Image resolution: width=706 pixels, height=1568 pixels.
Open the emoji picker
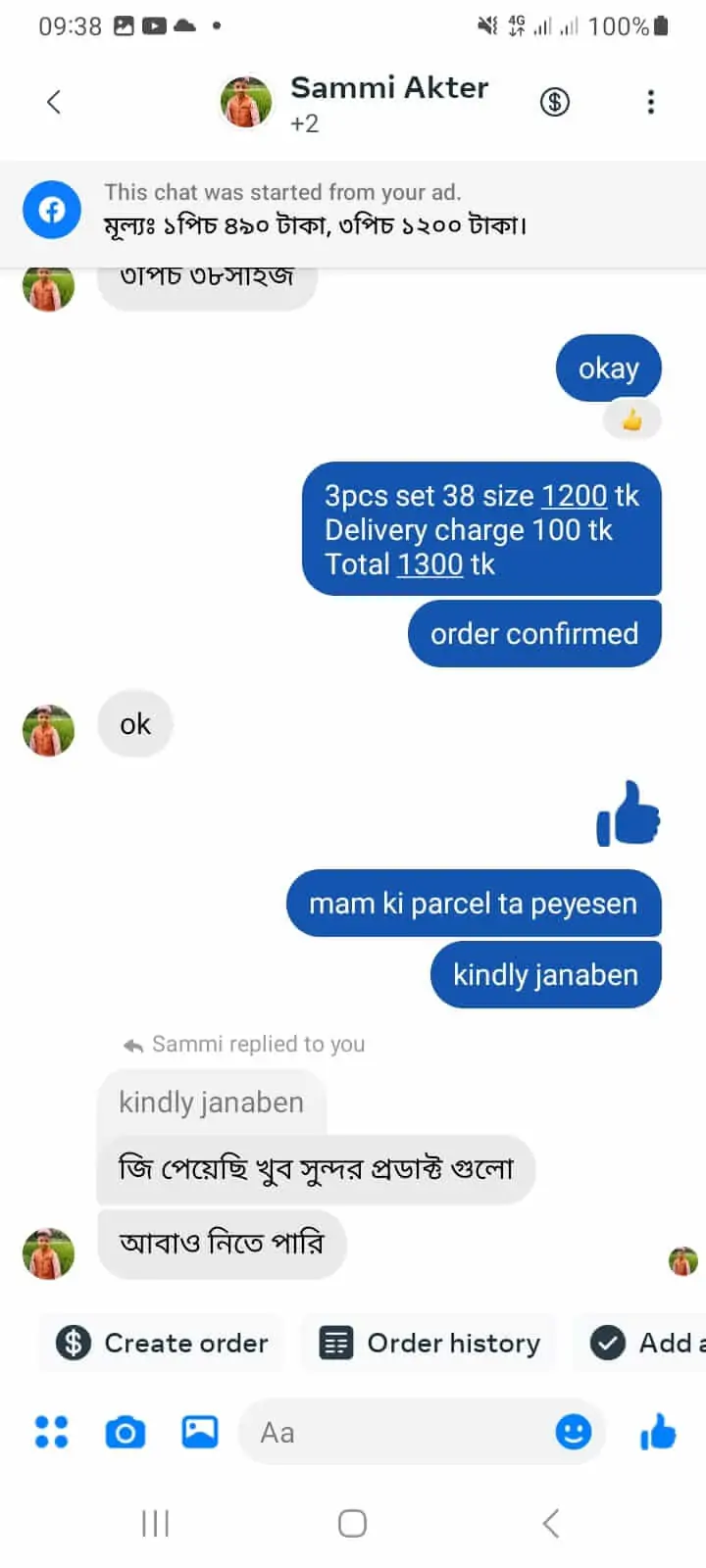(574, 1433)
